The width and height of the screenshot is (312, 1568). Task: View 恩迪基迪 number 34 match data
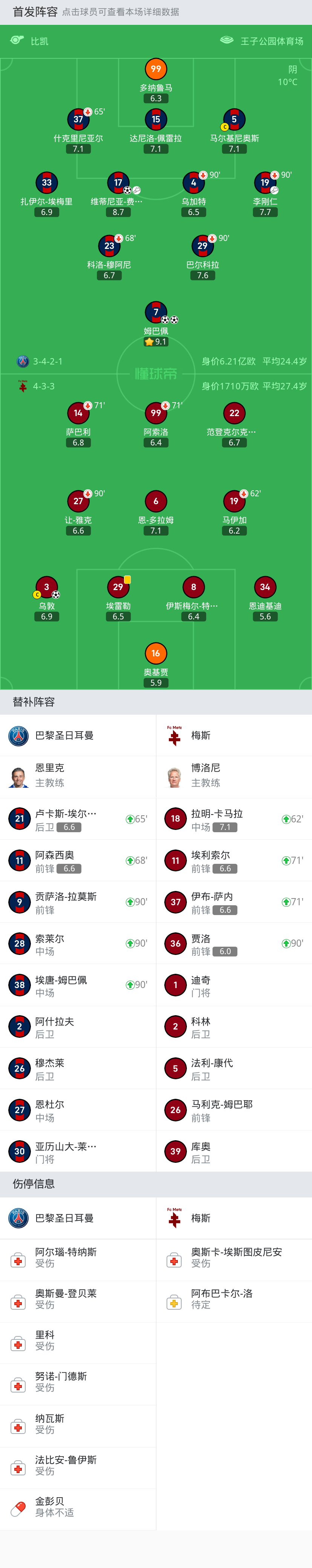tap(265, 587)
